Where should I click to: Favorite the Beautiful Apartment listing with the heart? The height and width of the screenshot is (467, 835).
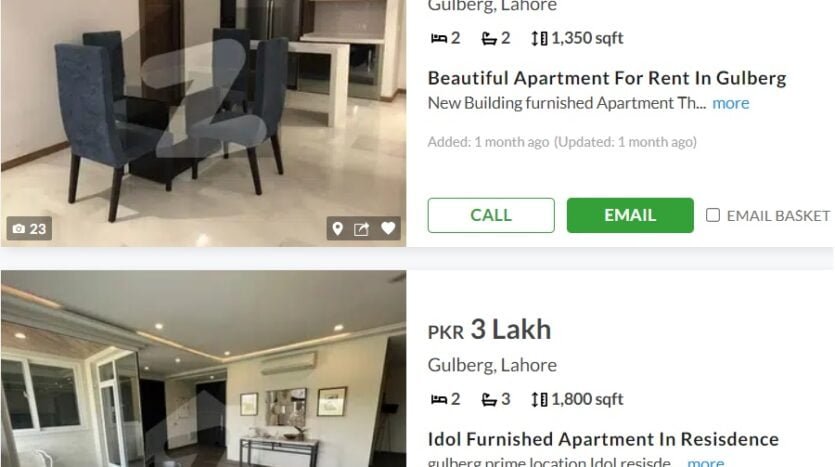[388, 229]
